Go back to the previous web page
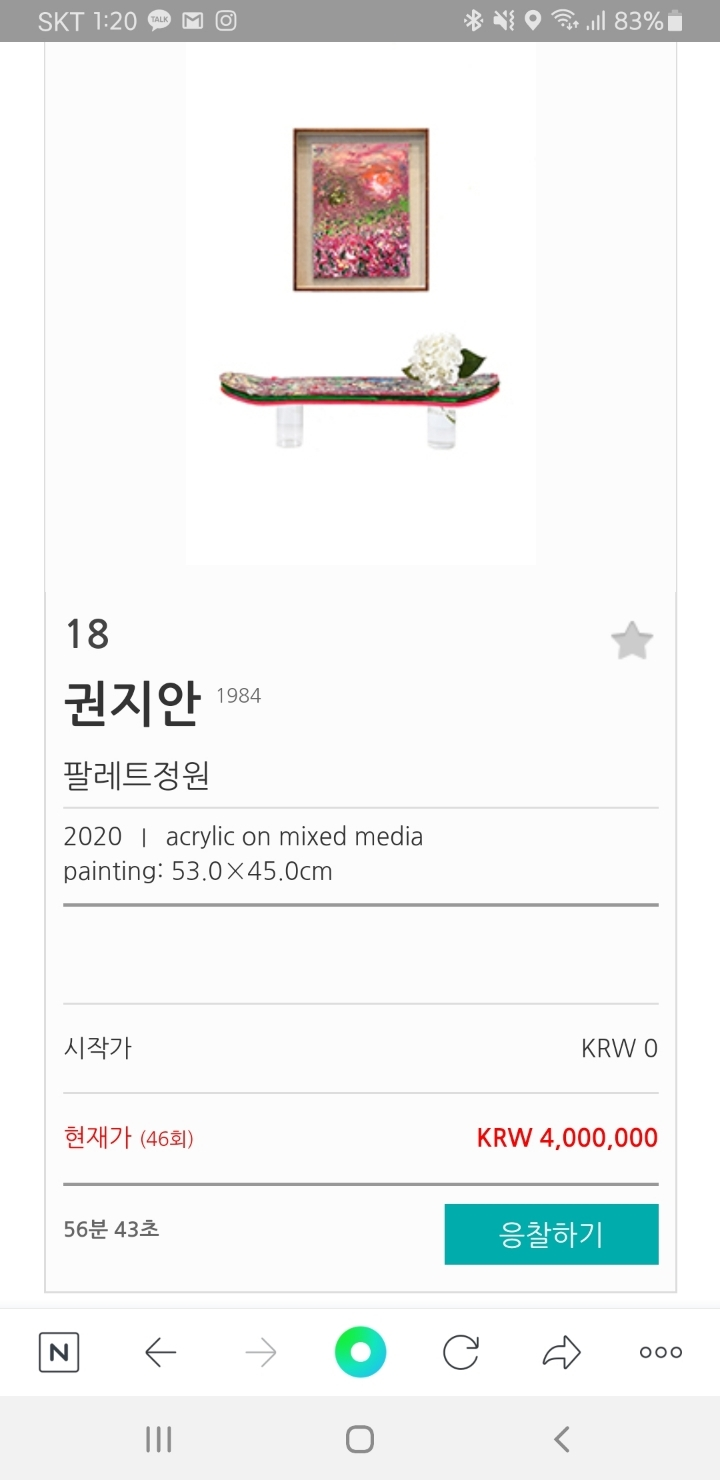The width and height of the screenshot is (720, 1480). (160, 1353)
